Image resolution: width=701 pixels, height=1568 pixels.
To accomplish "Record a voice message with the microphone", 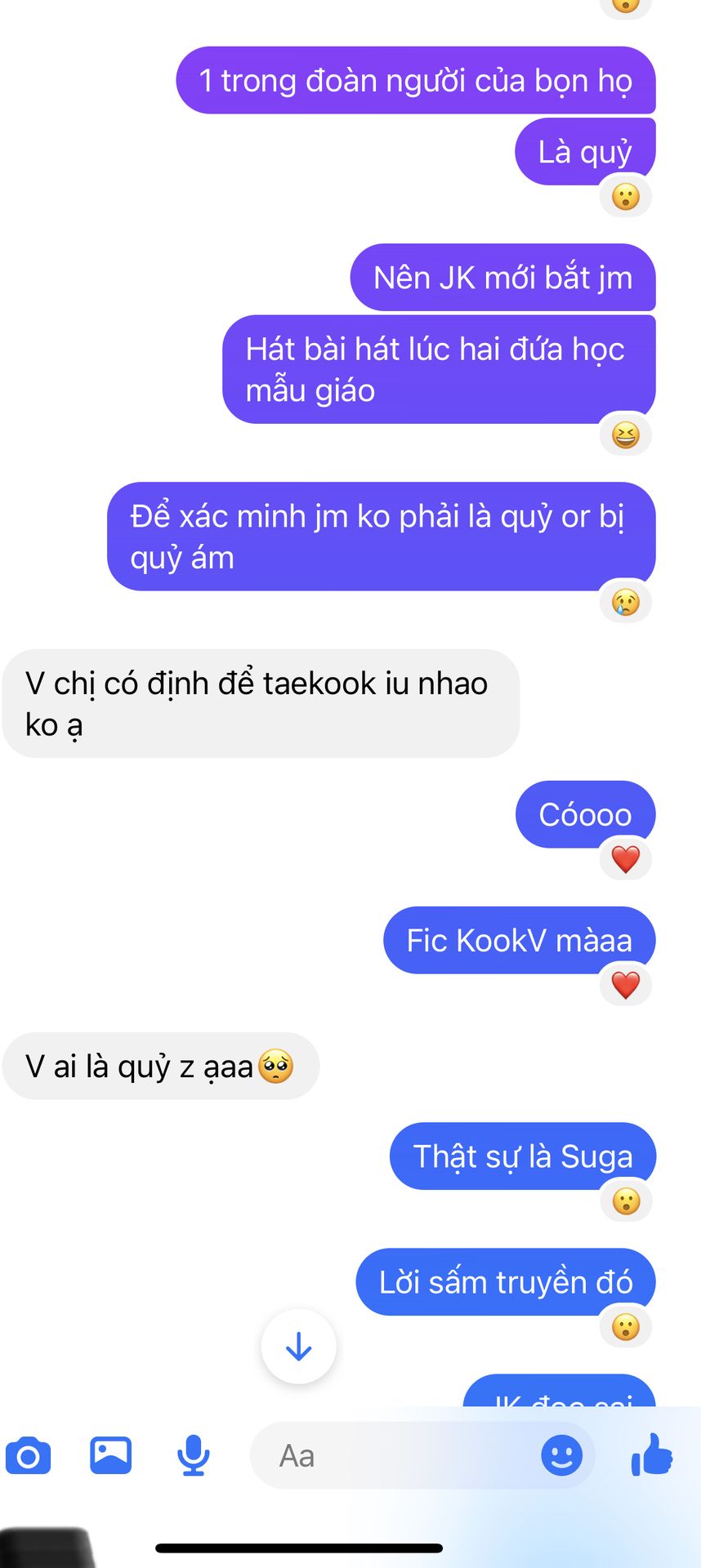I will tap(194, 1455).
